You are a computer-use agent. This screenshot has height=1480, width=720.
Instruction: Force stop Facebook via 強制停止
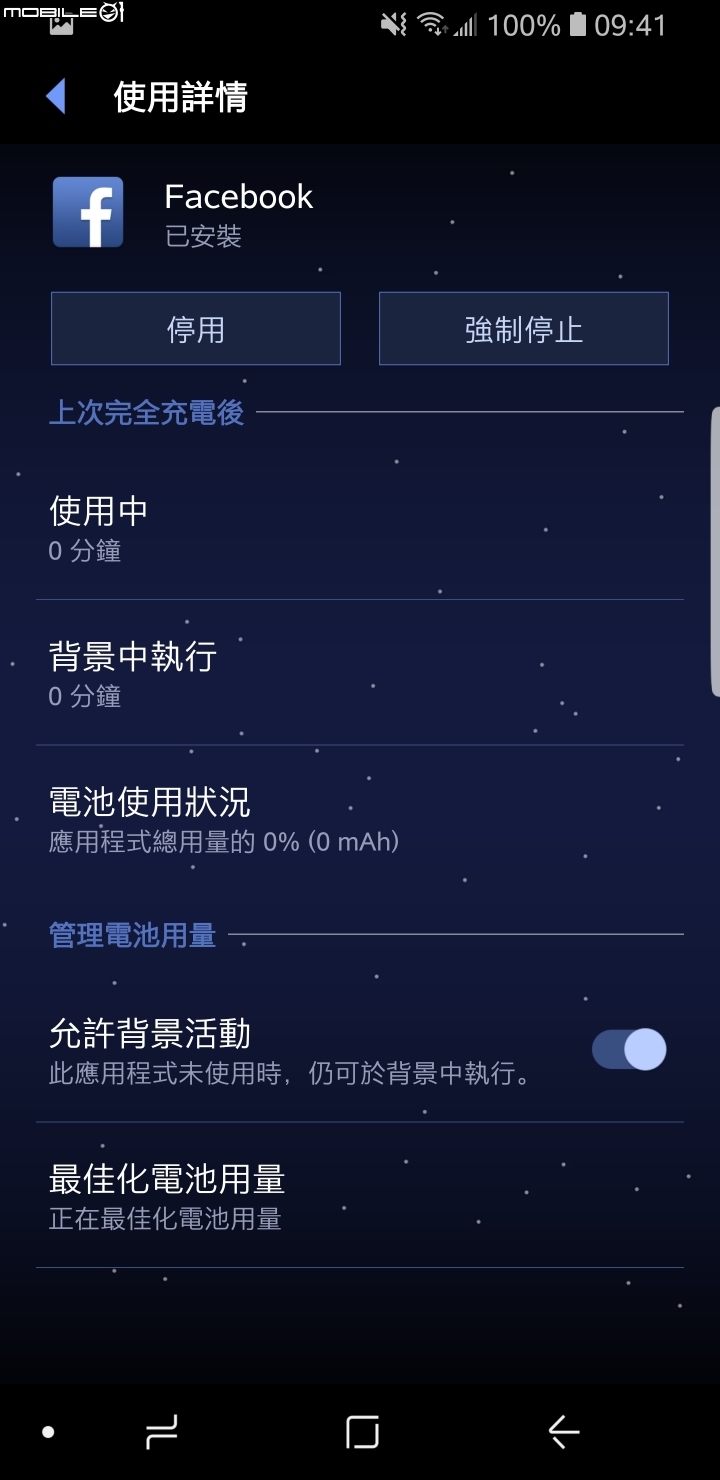(x=523, y=328)
